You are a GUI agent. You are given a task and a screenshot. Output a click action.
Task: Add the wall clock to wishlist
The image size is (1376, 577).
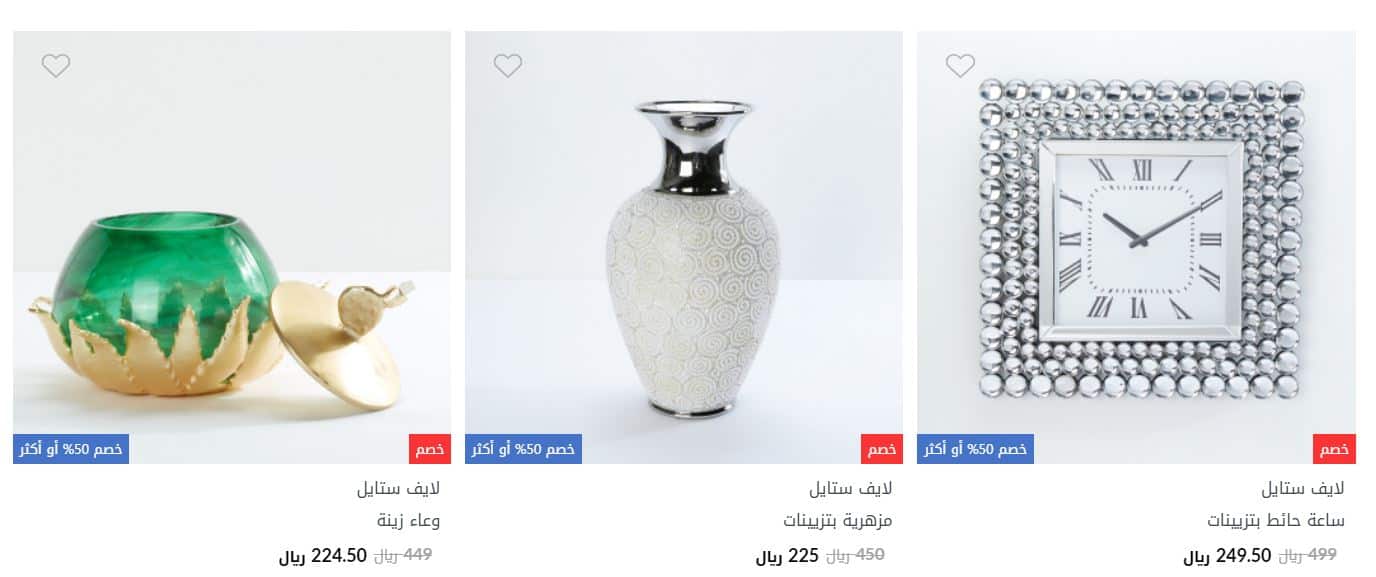click(960, 66)
